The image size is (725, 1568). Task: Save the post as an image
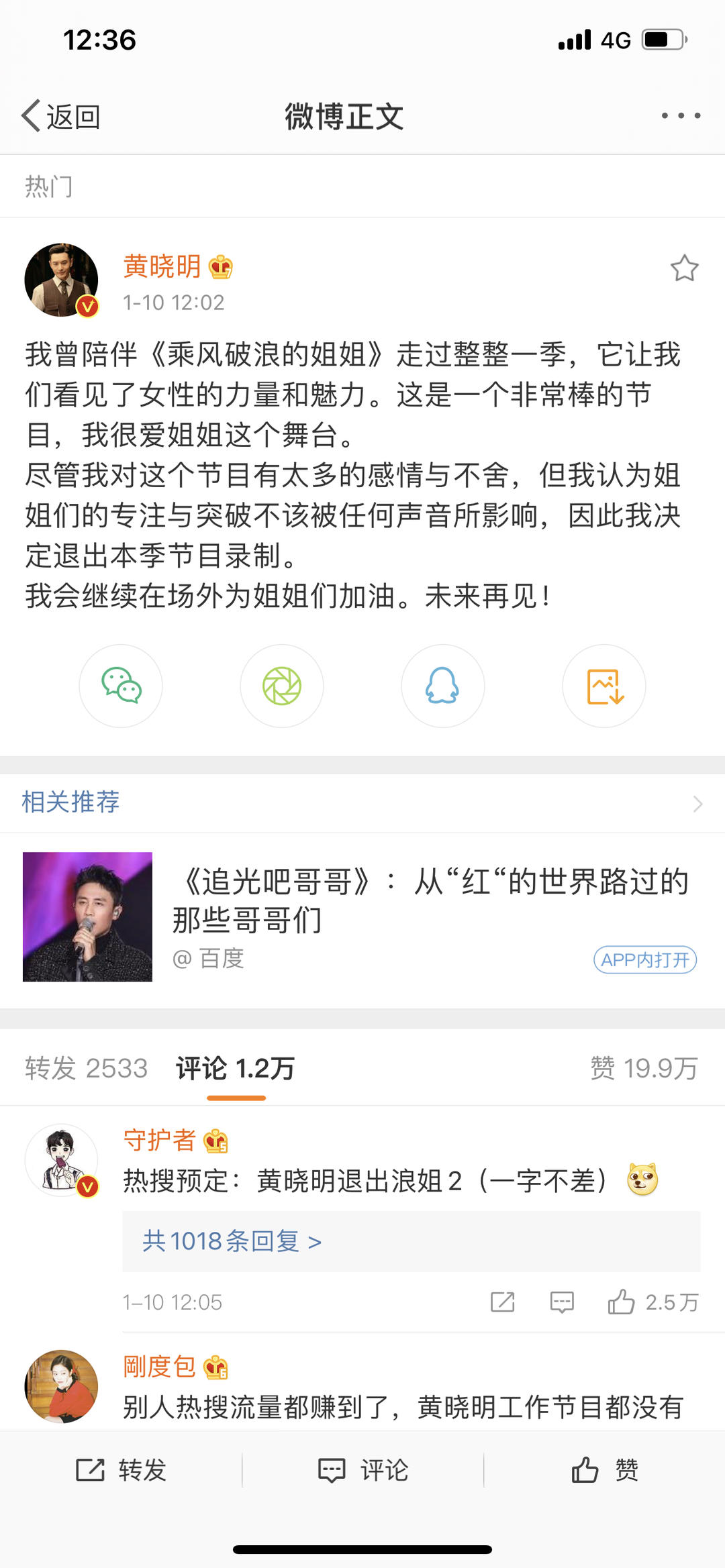point(604,686)
